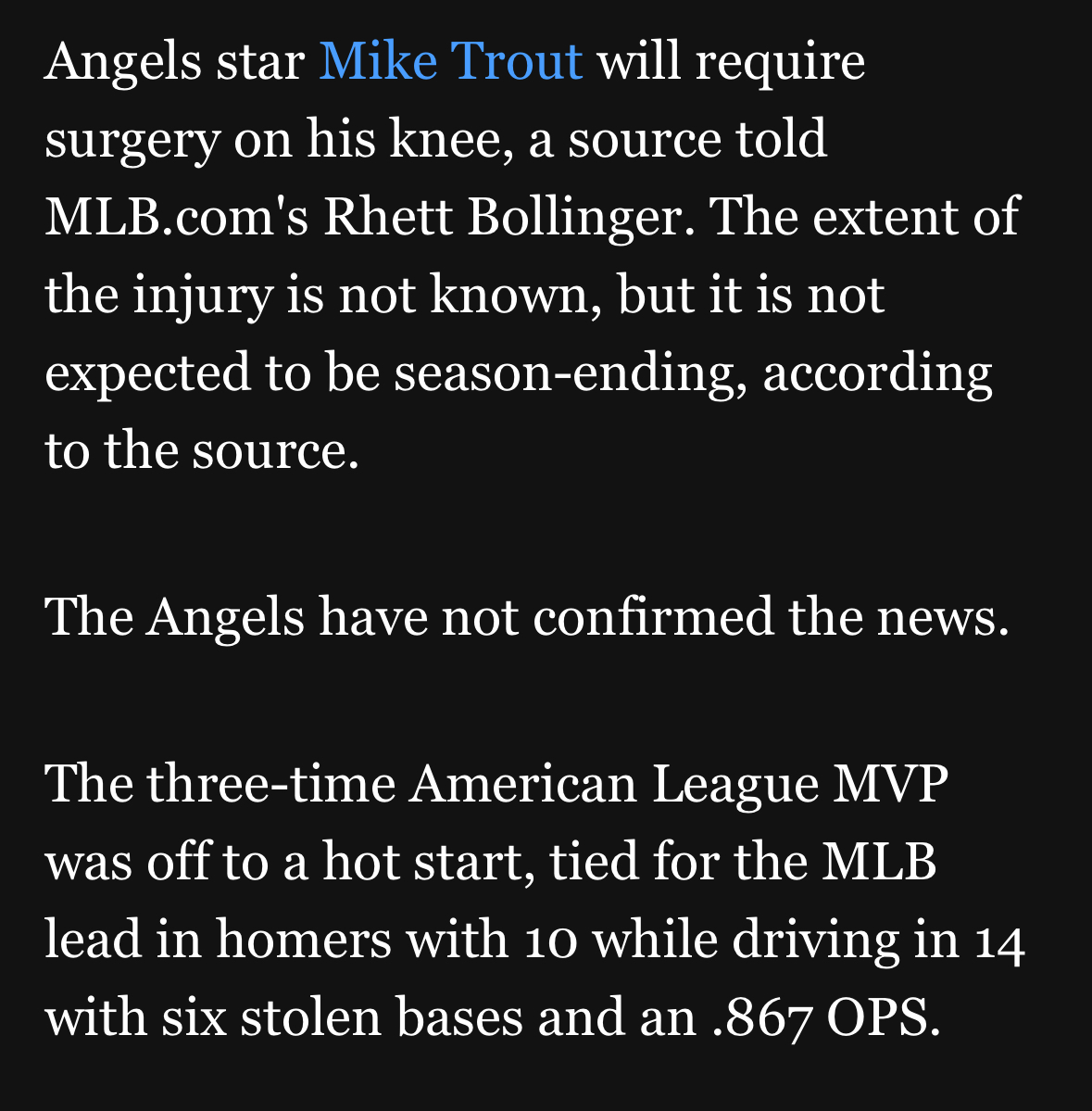Viewport: 1092px width, 1111px height.
Task: Open the Mike Trout player link
Action: click(451, 61)
